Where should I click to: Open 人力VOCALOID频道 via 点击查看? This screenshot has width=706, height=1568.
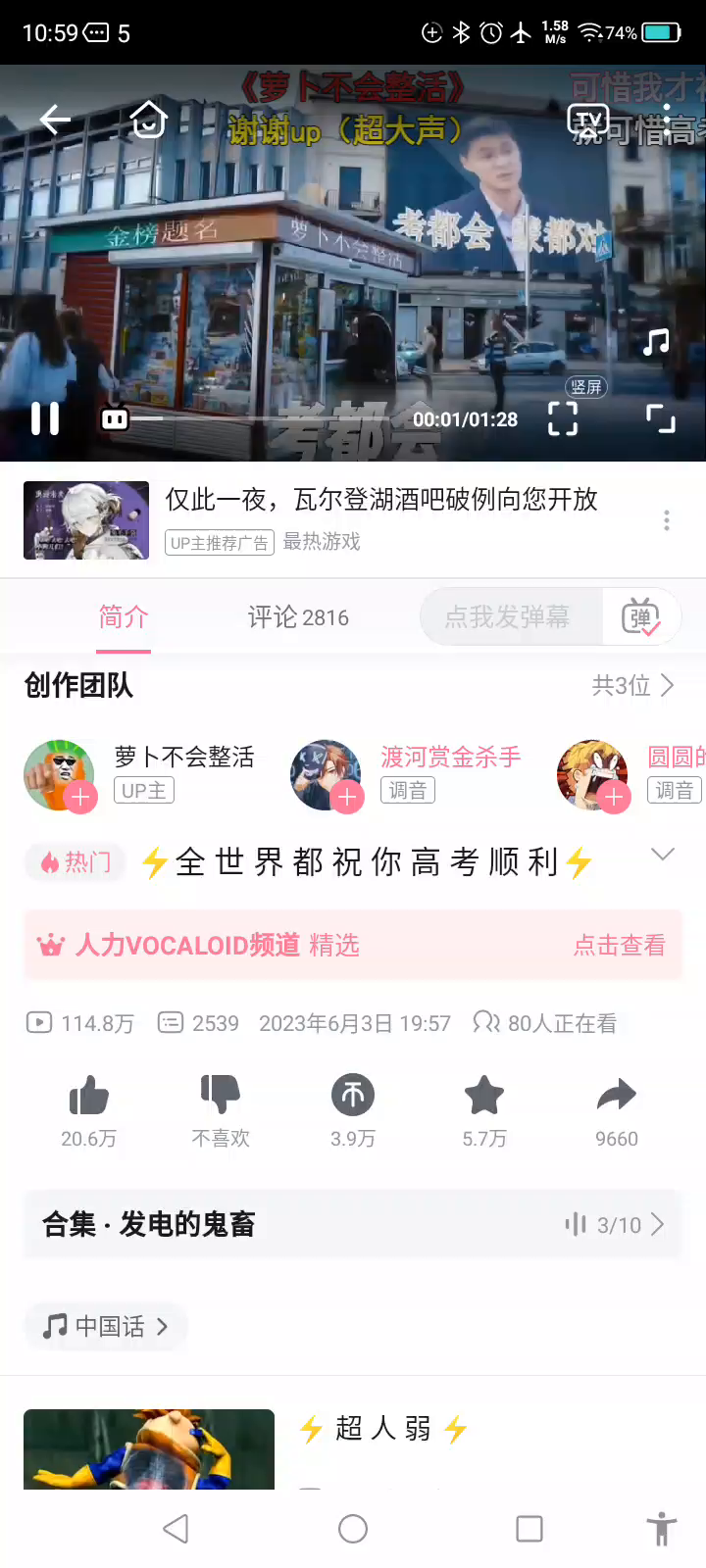[619, 945]
